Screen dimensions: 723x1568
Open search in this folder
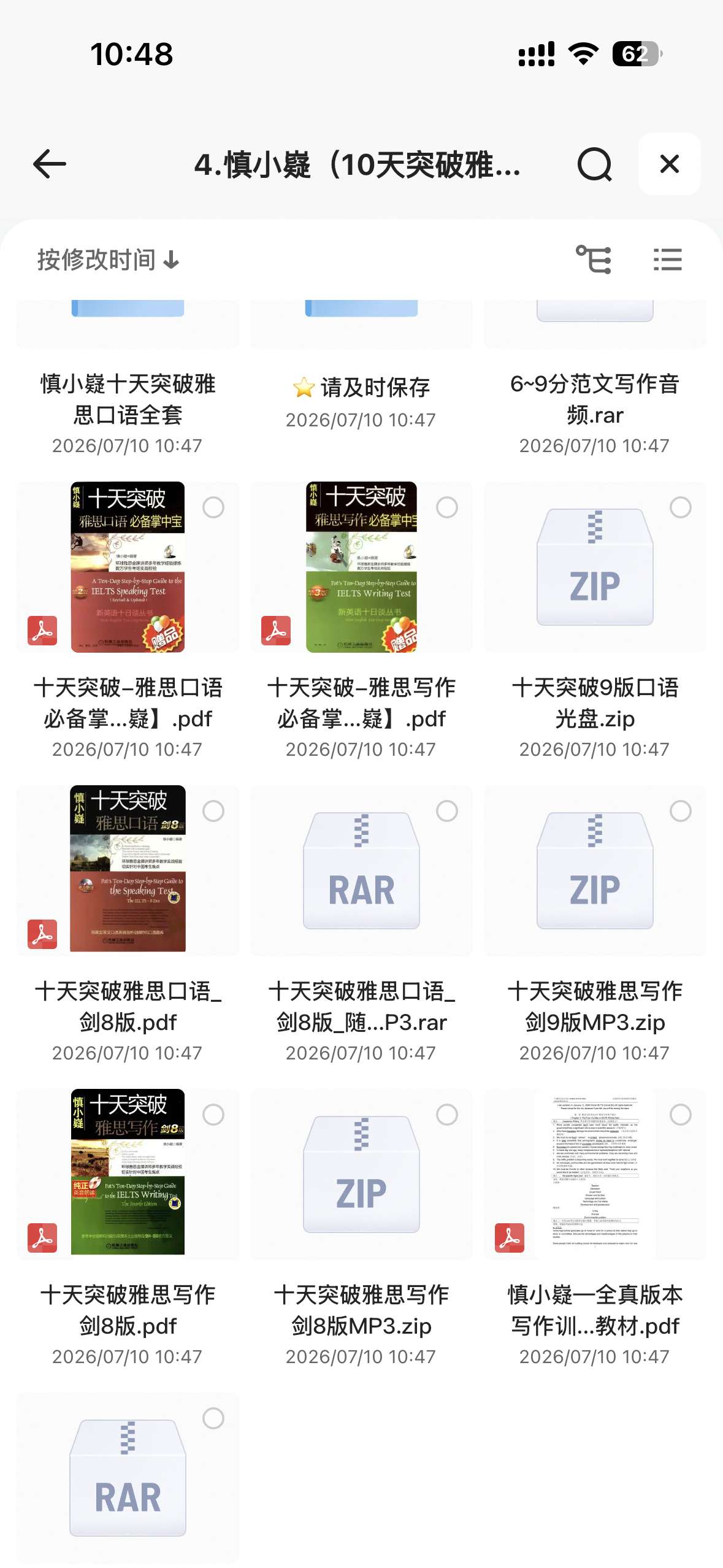594,164
